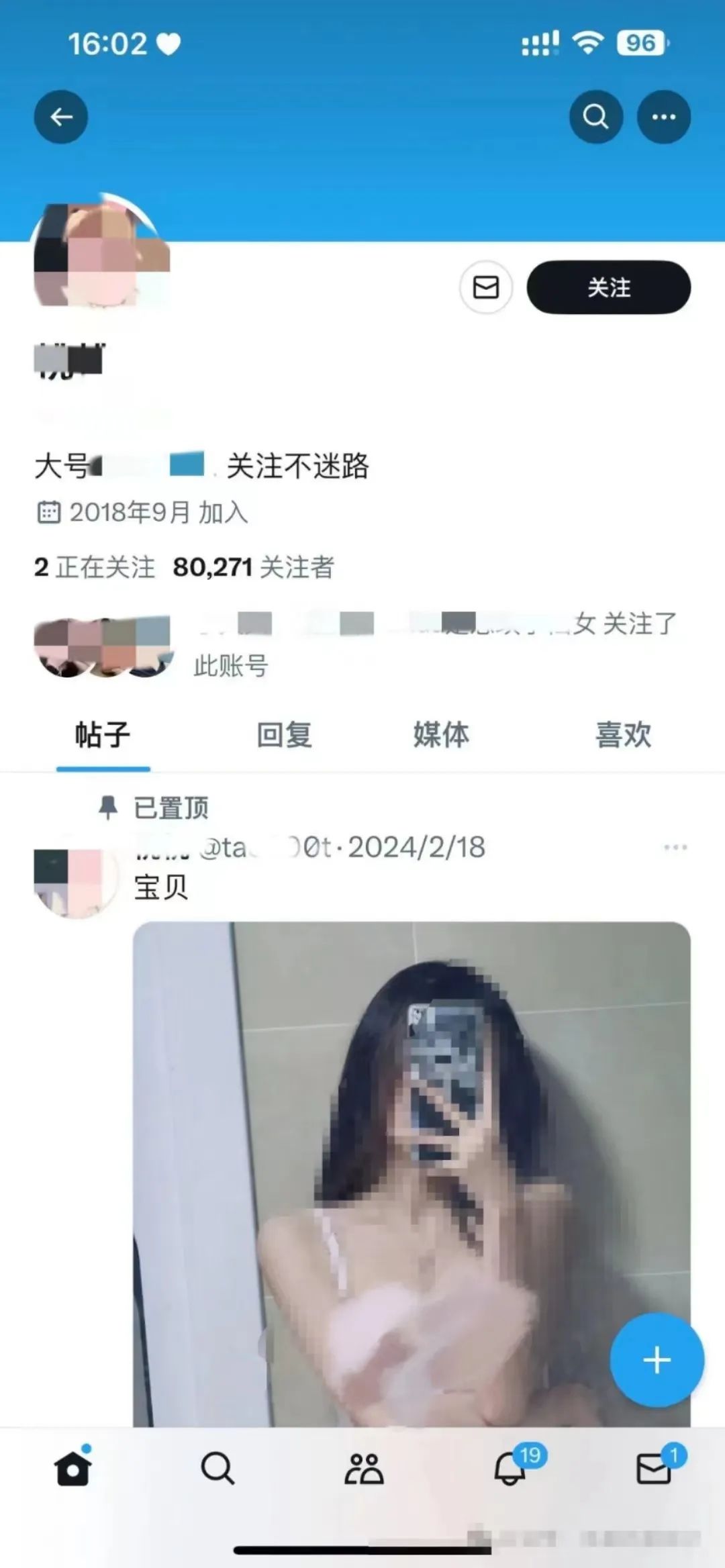Go back using the arrow button
725x1568 pixels.
coord(61,117)
